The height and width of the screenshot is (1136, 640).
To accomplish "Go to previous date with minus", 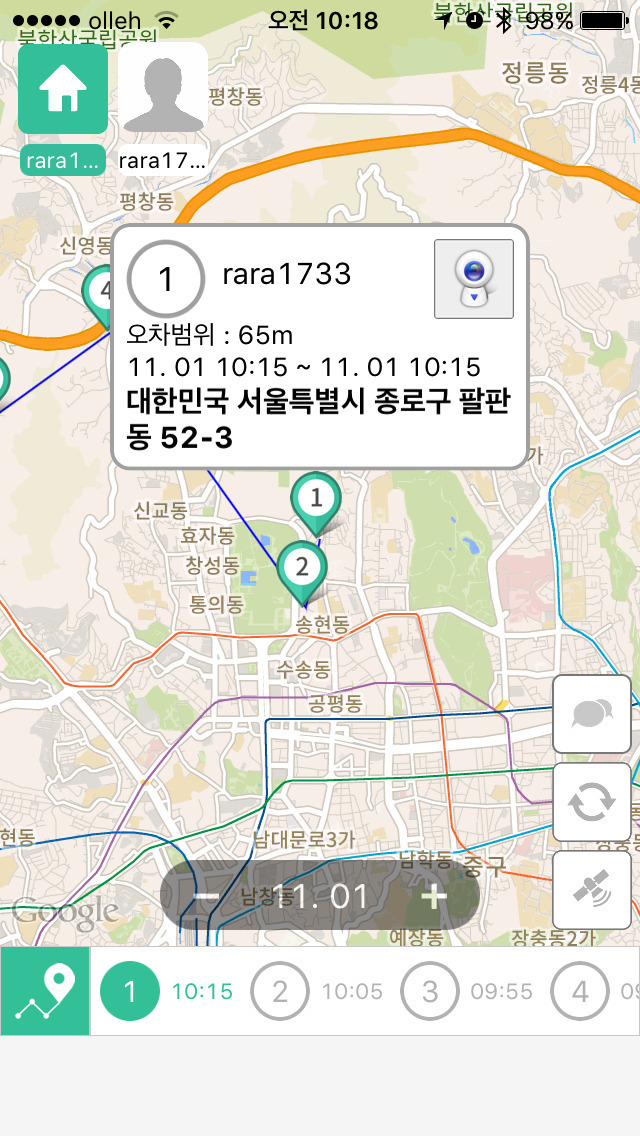I will 207,897.
